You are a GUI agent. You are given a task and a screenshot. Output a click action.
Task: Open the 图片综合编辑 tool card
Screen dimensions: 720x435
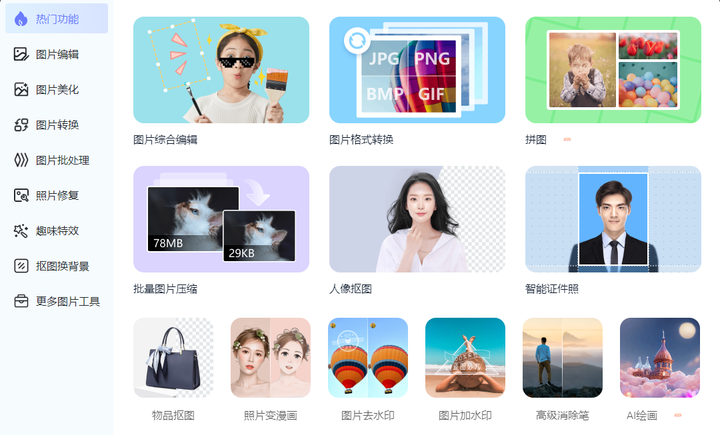(x=221, y=70)
